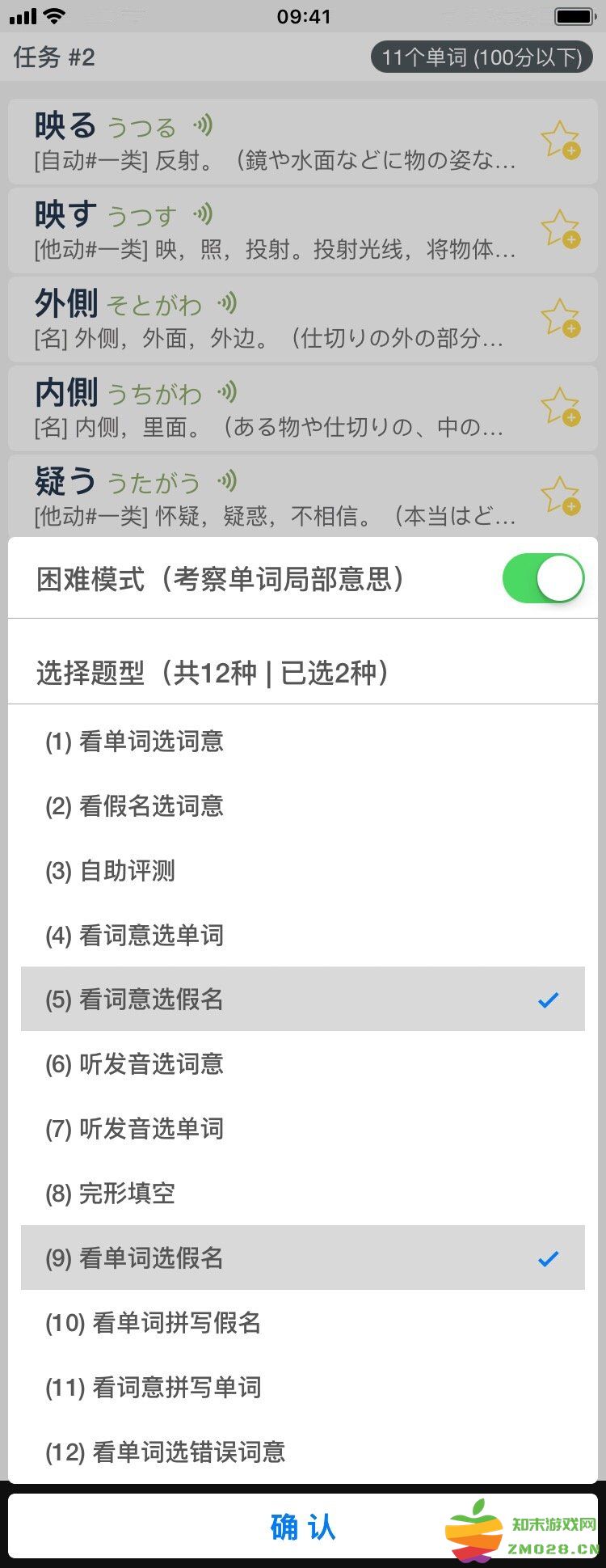Uncheck question type (5) 看词意选假名
Viewport: 606px width, 1568px height.
(x=303, y=1000)
